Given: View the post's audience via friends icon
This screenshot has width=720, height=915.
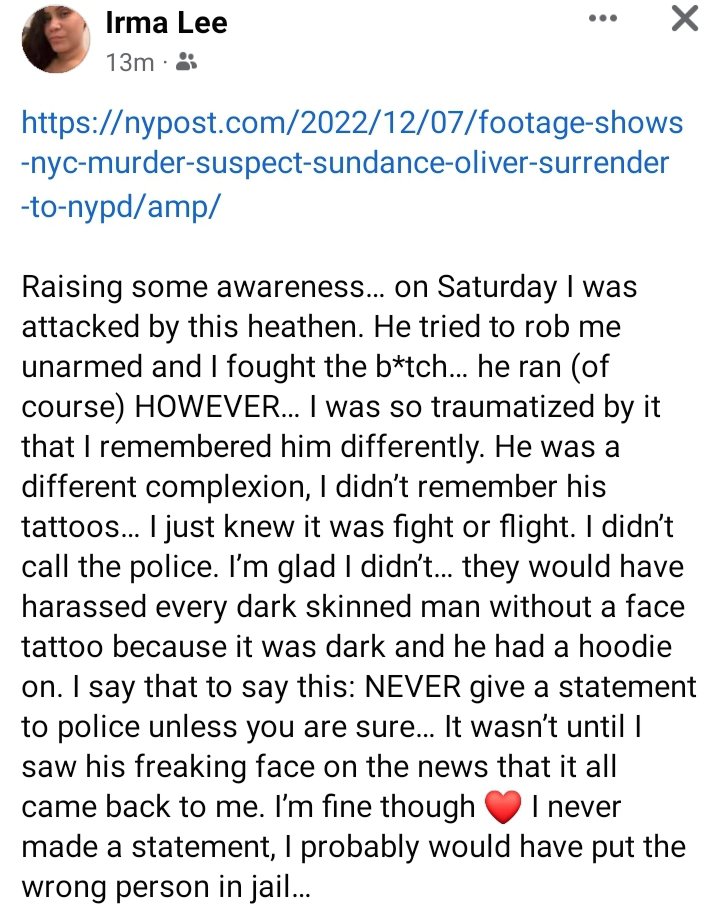Looking at the screenshot, I should pyautogui.click(x=187, y=63).
